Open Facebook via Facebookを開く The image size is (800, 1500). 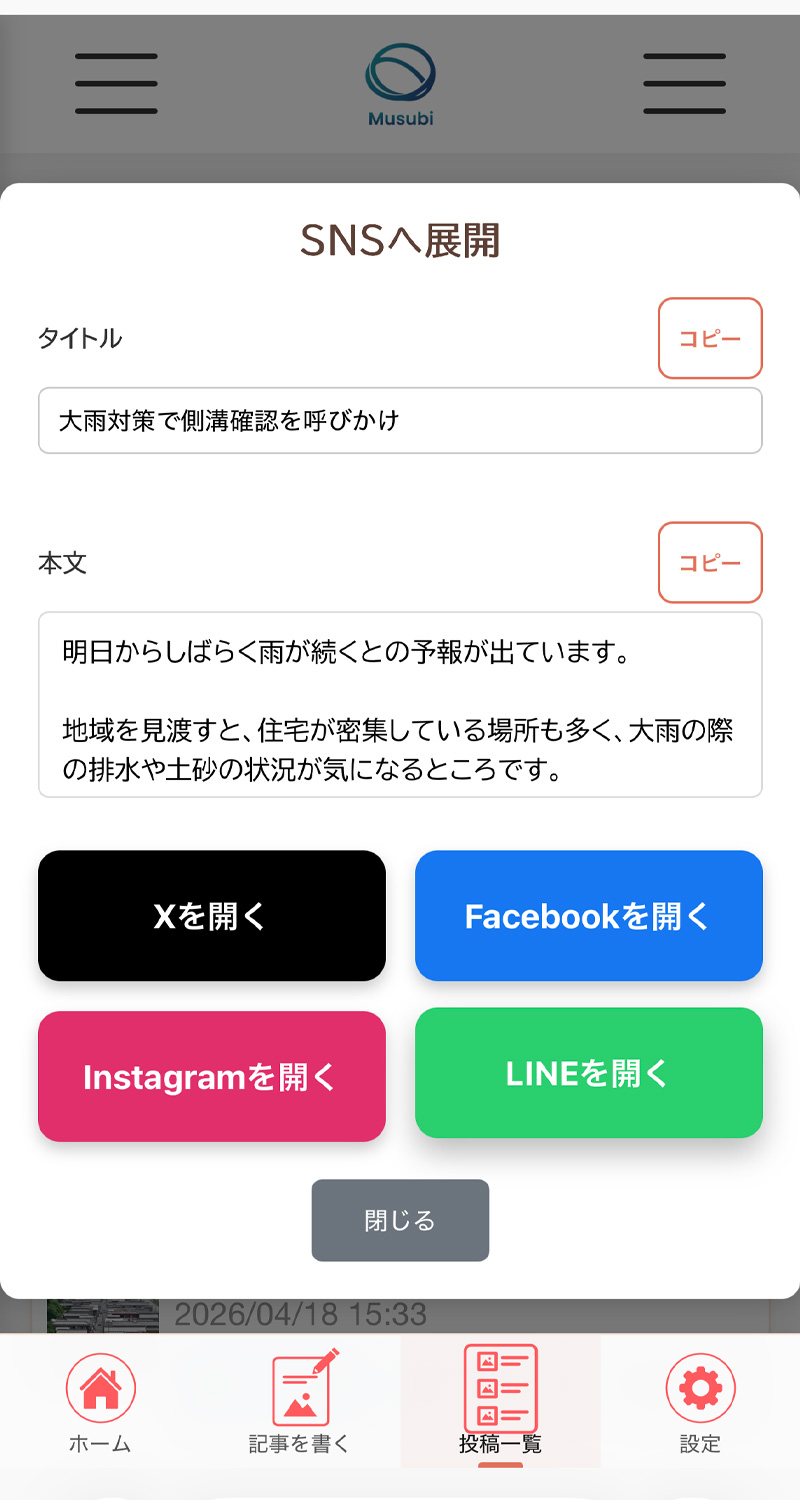[588, 916]
